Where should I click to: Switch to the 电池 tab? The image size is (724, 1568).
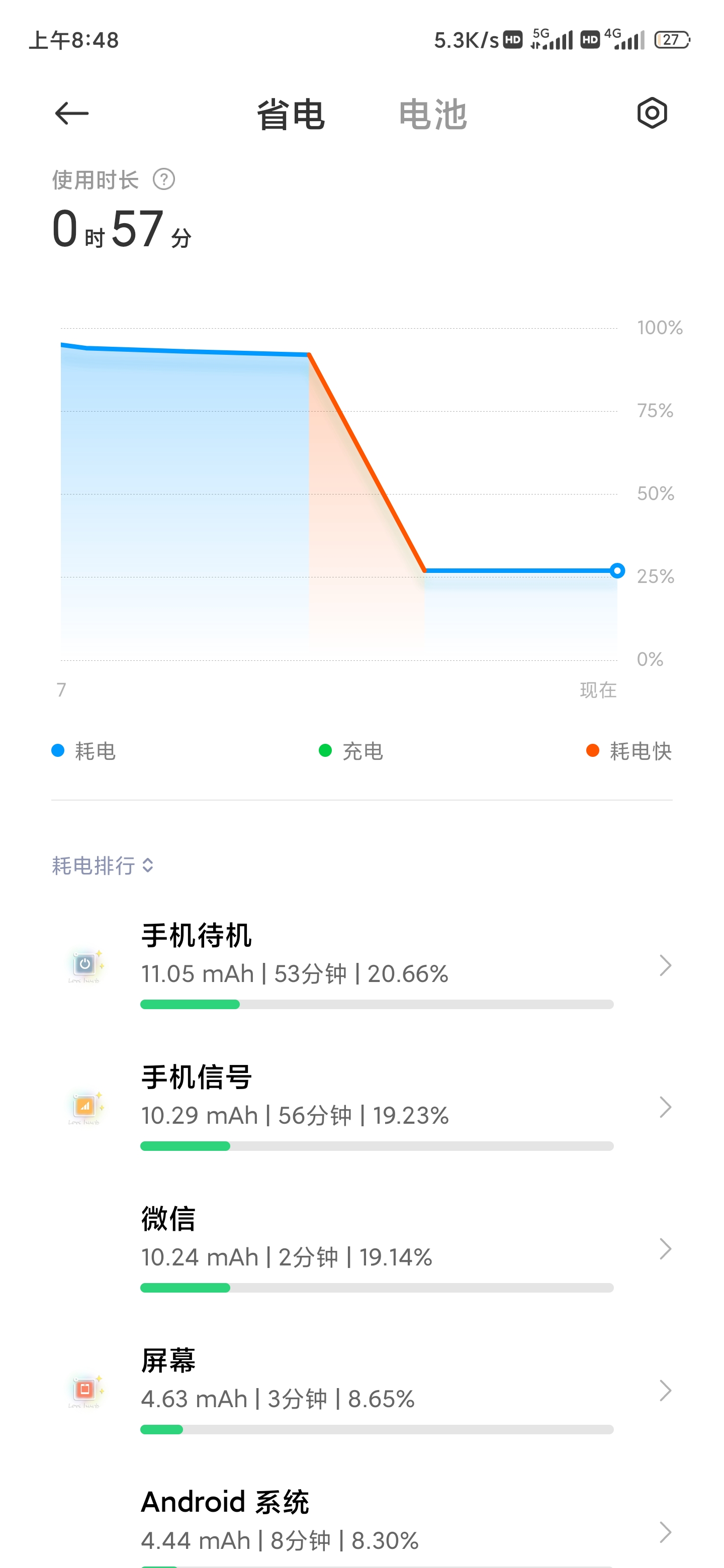[x=432, y=115]
